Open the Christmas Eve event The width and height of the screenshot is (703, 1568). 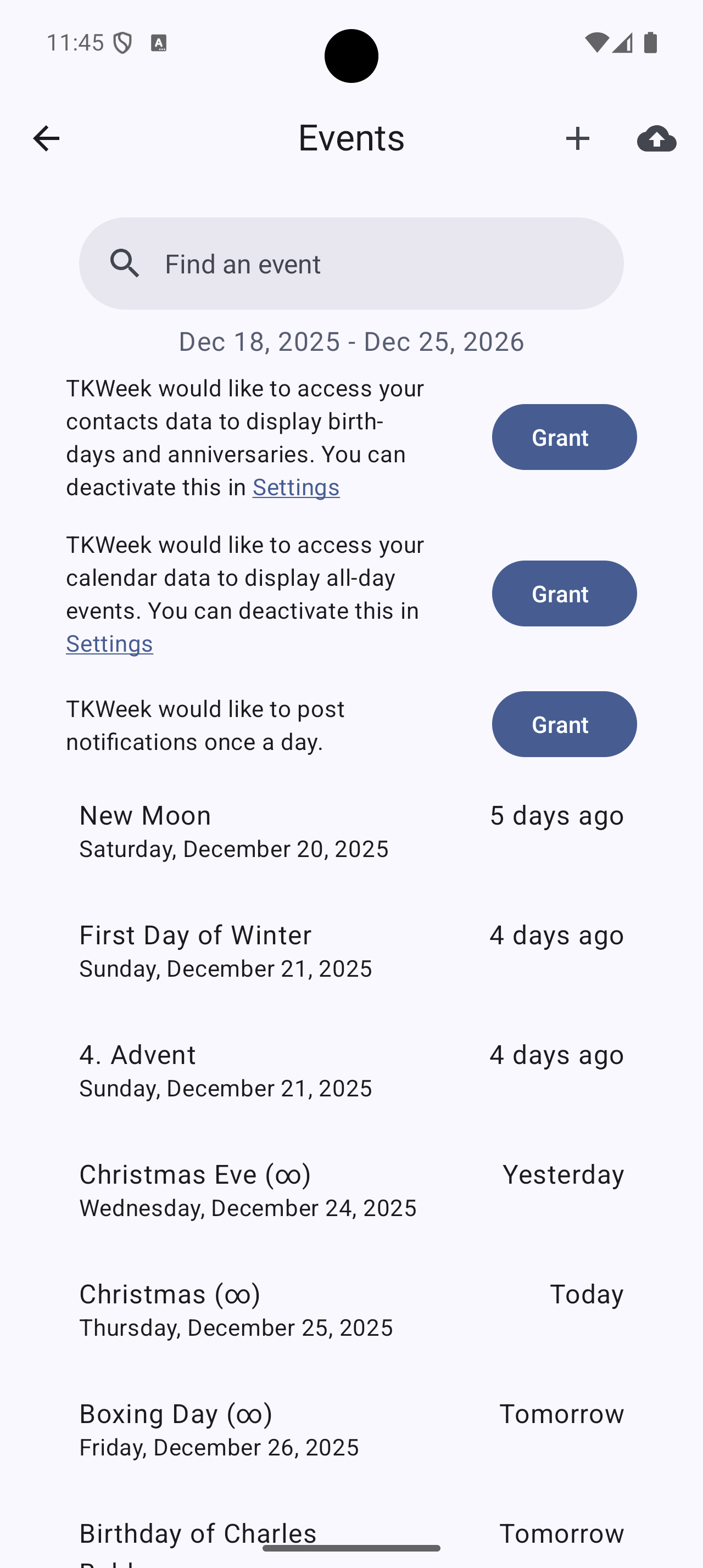(351, 1189)
